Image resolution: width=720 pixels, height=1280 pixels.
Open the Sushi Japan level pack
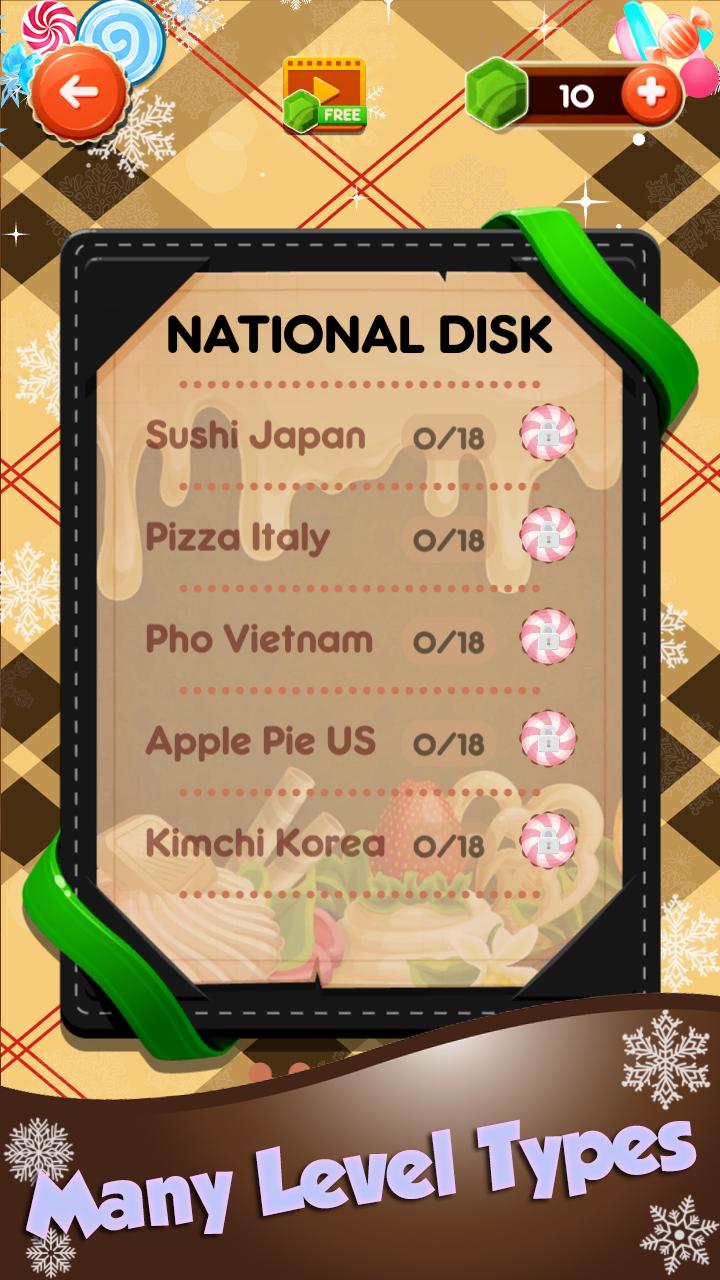click(x=256, y=436)
